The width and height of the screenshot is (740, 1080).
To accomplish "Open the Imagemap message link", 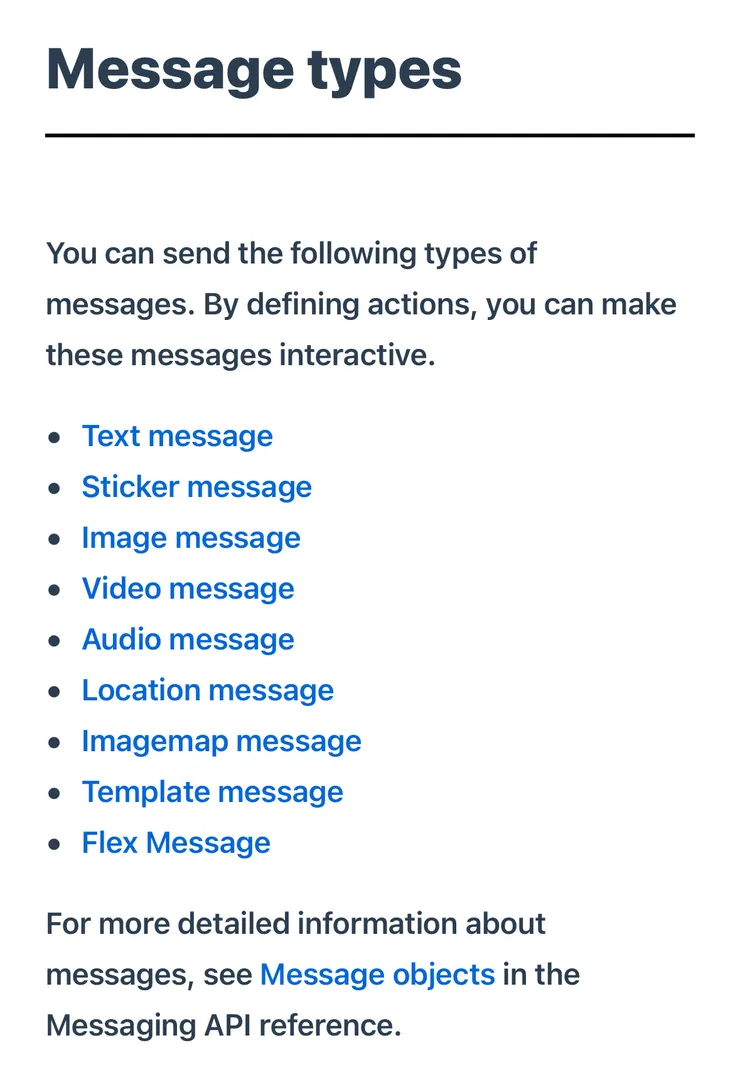I will point(221,742).
